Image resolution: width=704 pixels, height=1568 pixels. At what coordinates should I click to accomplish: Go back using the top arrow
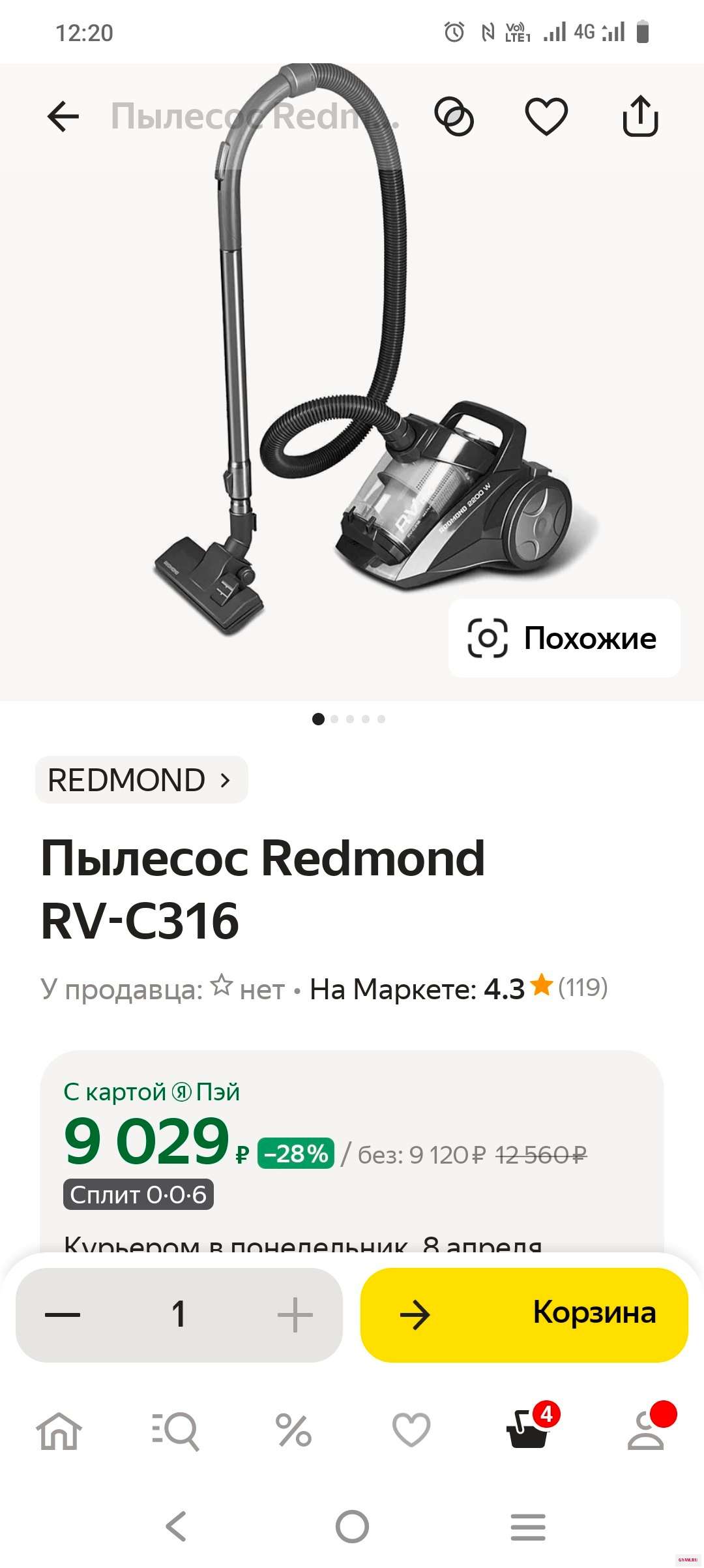point(63,117)
